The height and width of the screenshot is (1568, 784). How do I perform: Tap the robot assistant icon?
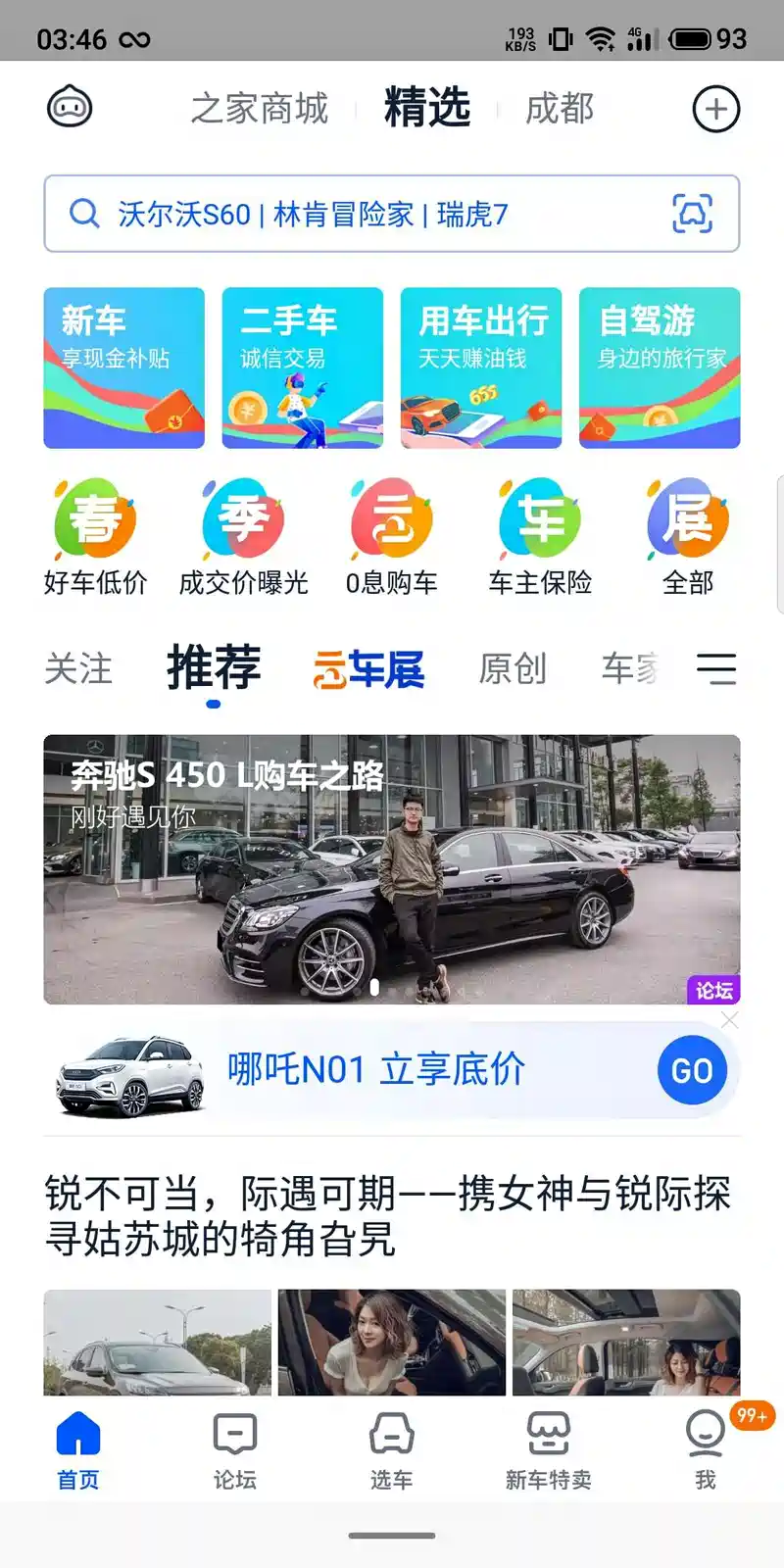coord(70,108)
